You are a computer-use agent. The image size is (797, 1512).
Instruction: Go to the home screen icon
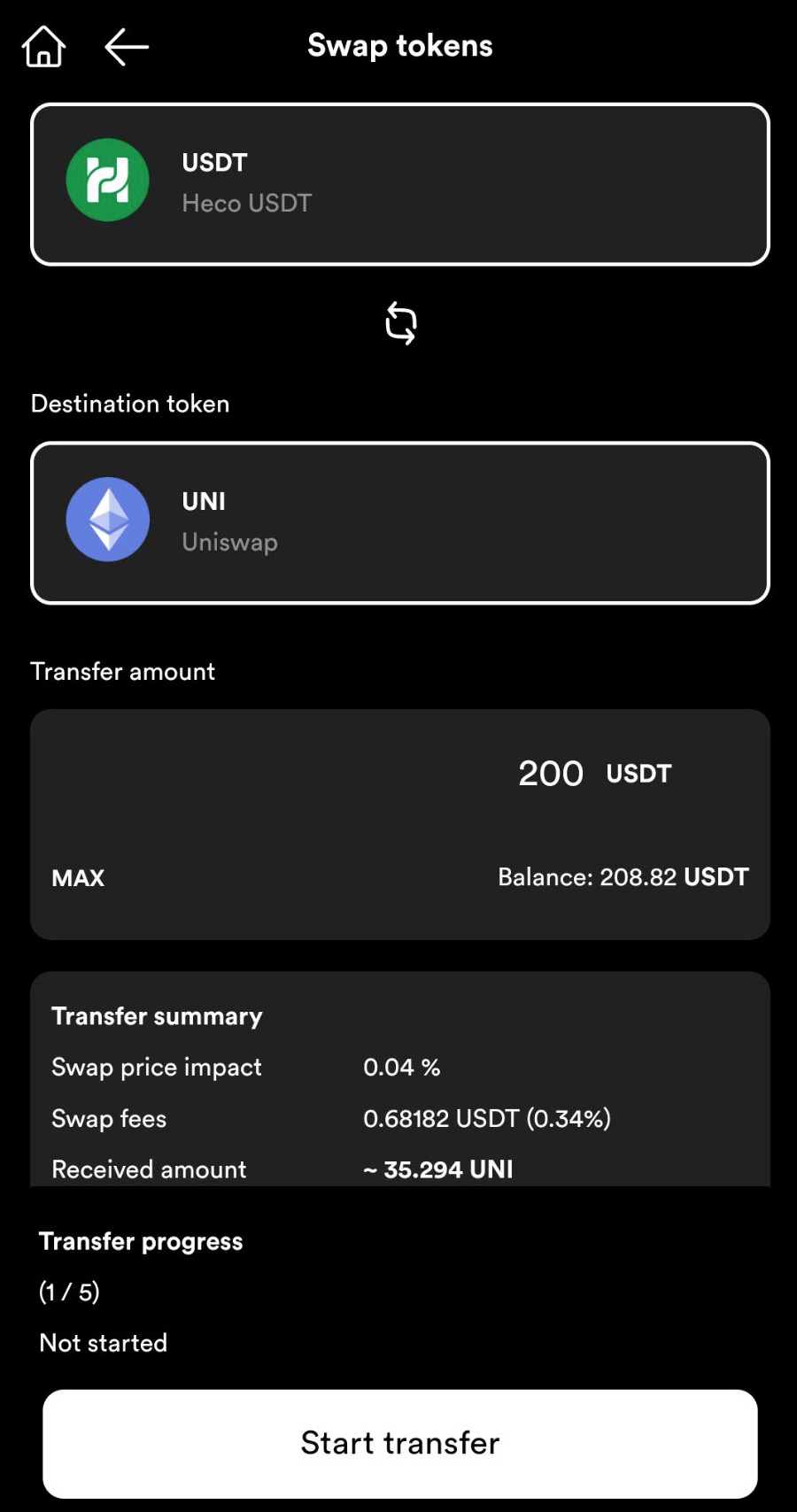coord(43,46)
